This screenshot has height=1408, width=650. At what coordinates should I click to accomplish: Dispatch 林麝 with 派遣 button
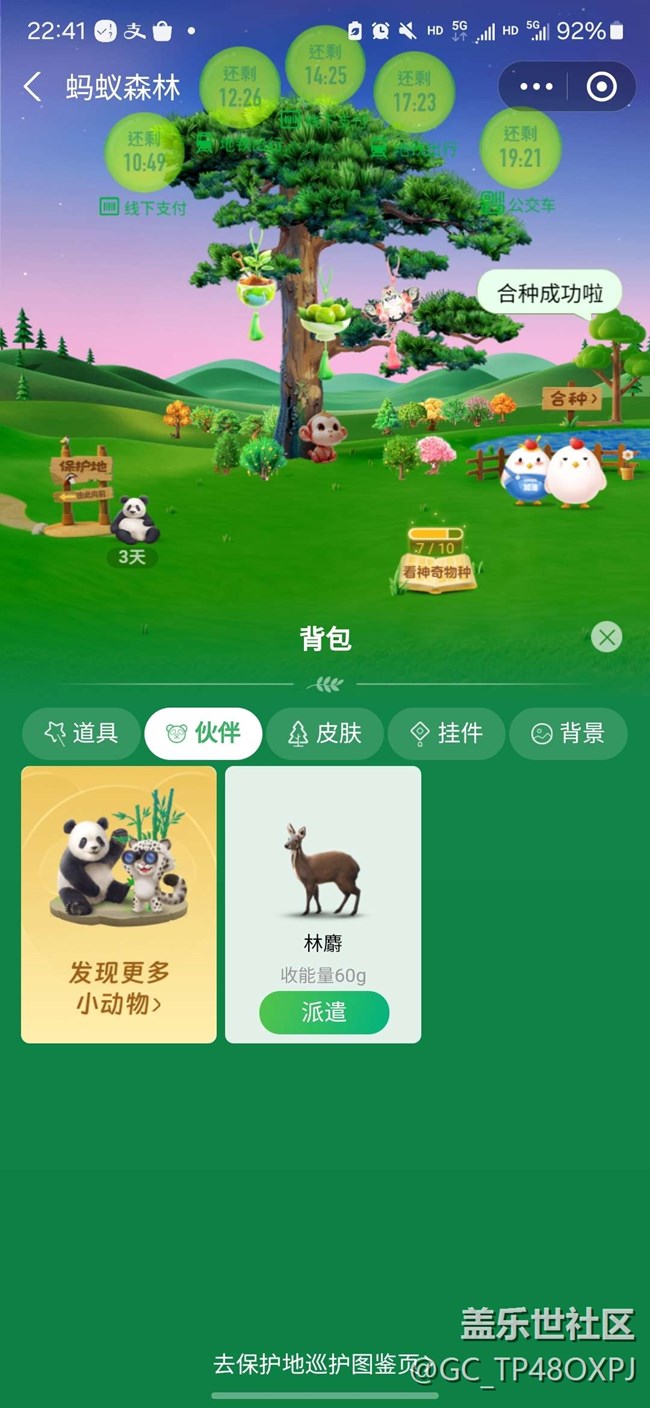click(x=324, y=1012)
